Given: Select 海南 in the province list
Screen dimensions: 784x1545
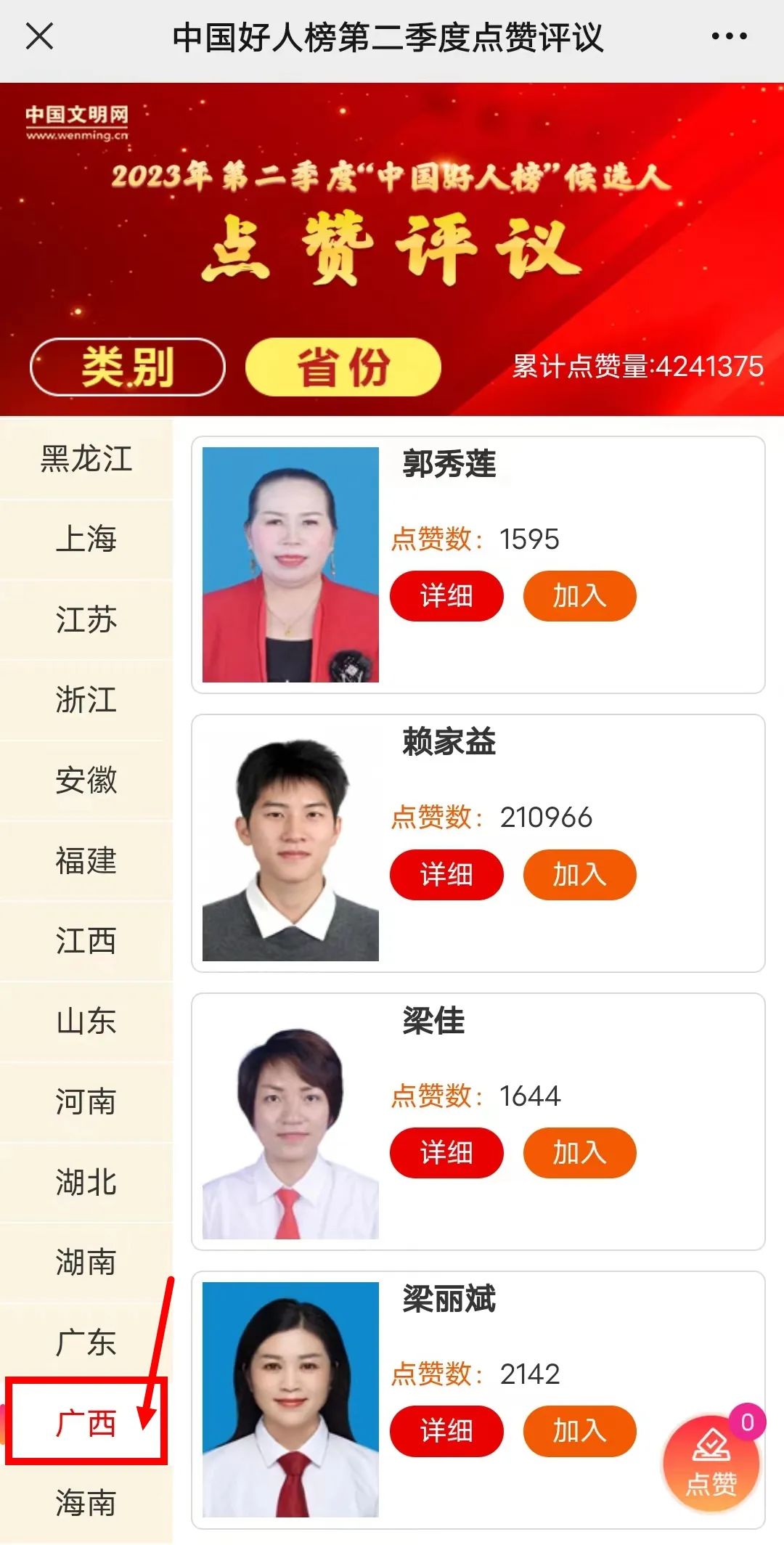Looking at the screenshot, I should 86,1504.
